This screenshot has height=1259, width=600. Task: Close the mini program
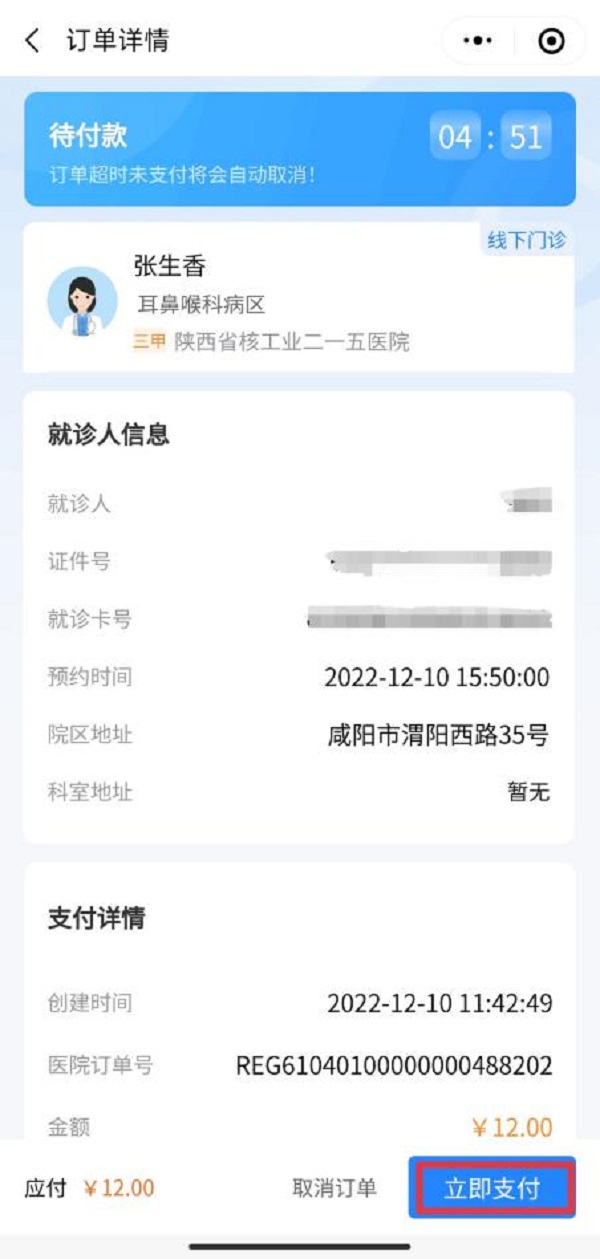point(550,41)
